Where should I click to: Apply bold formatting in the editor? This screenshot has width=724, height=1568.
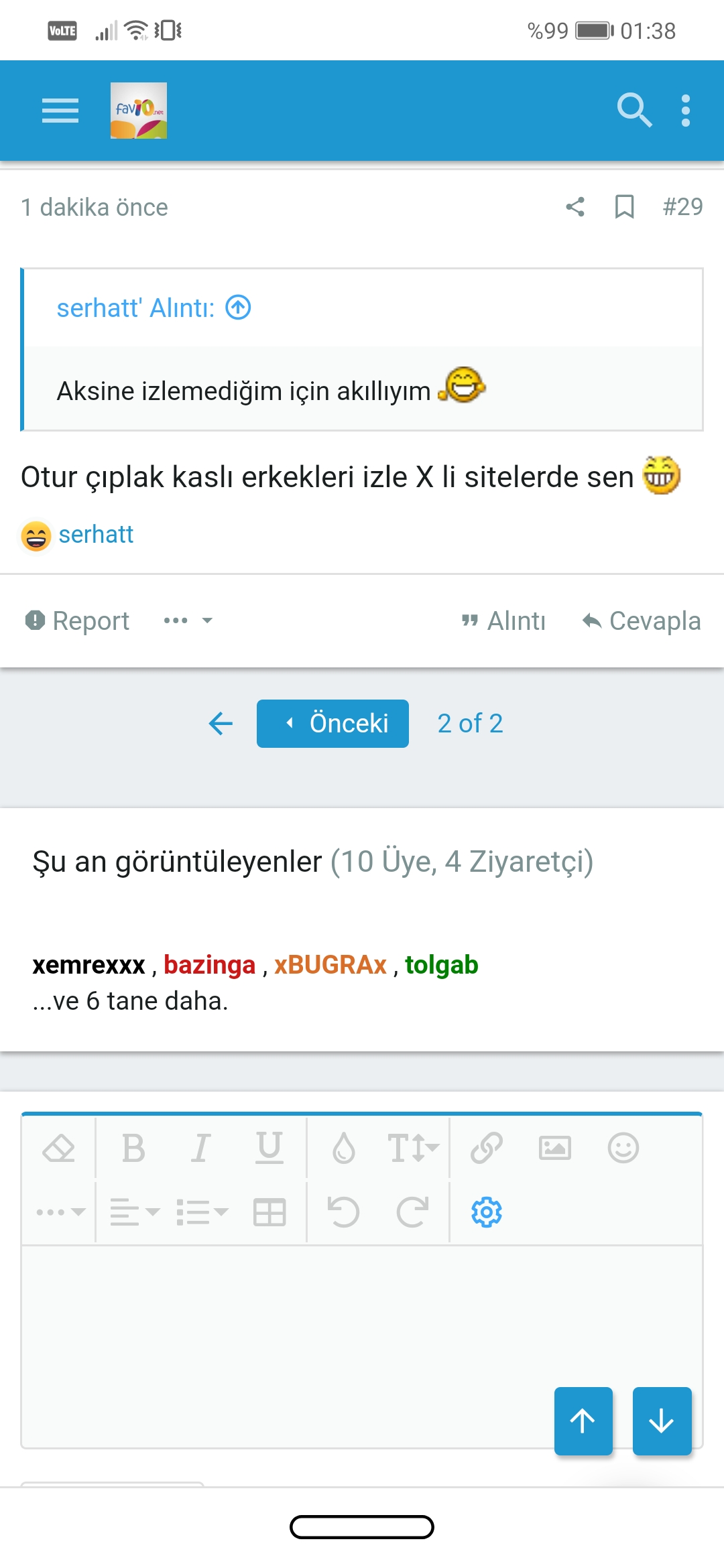click(x=133, y=1149)
